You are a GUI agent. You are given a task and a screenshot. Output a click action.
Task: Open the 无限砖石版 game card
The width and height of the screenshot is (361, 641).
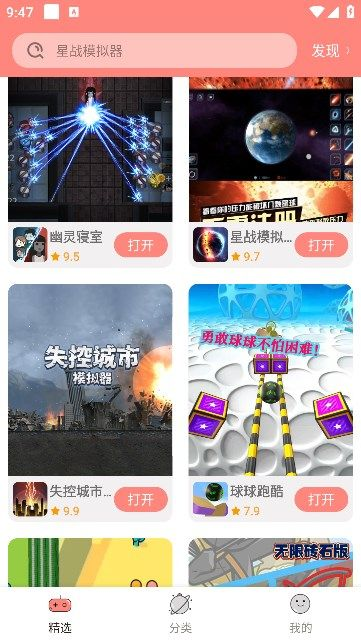point(271,563)
